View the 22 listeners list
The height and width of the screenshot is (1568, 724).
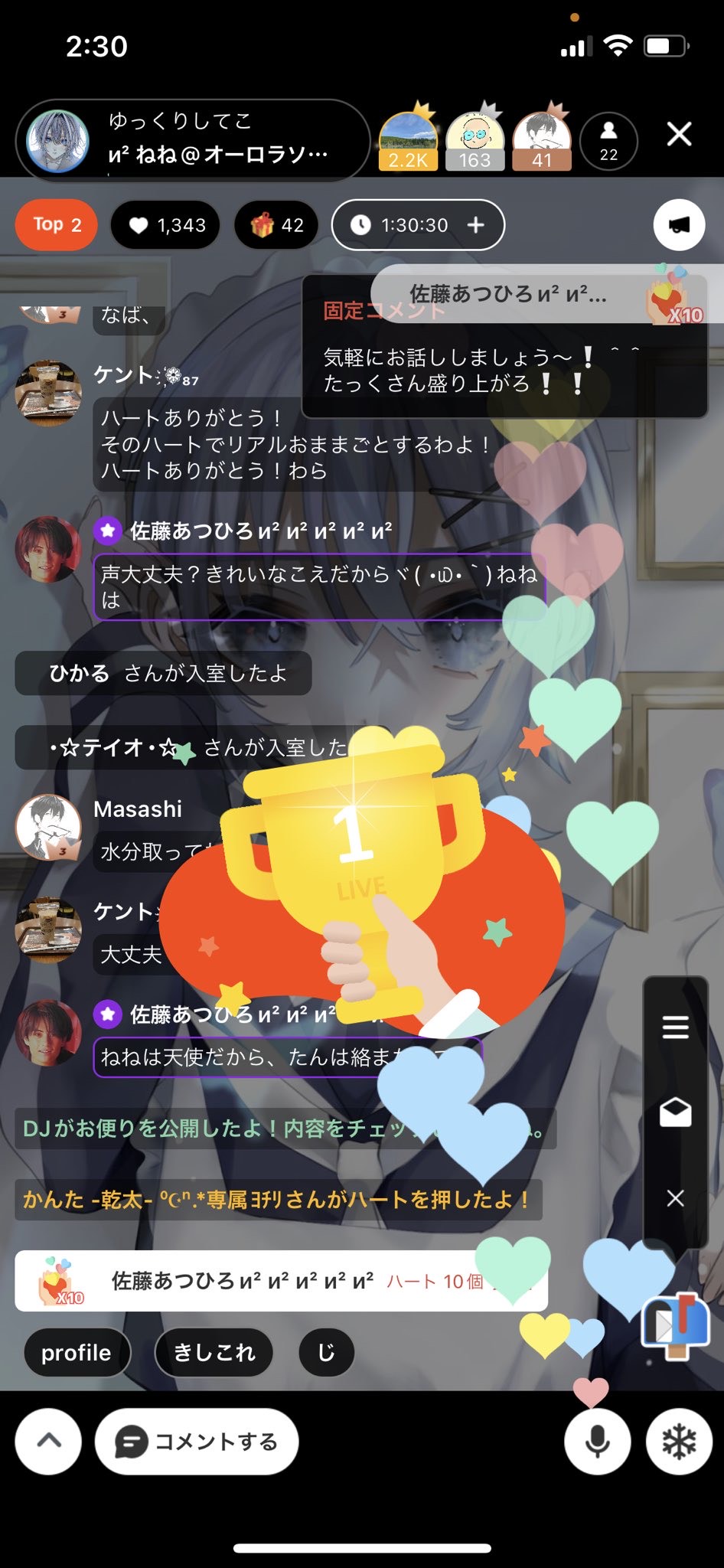pos(608,140)
